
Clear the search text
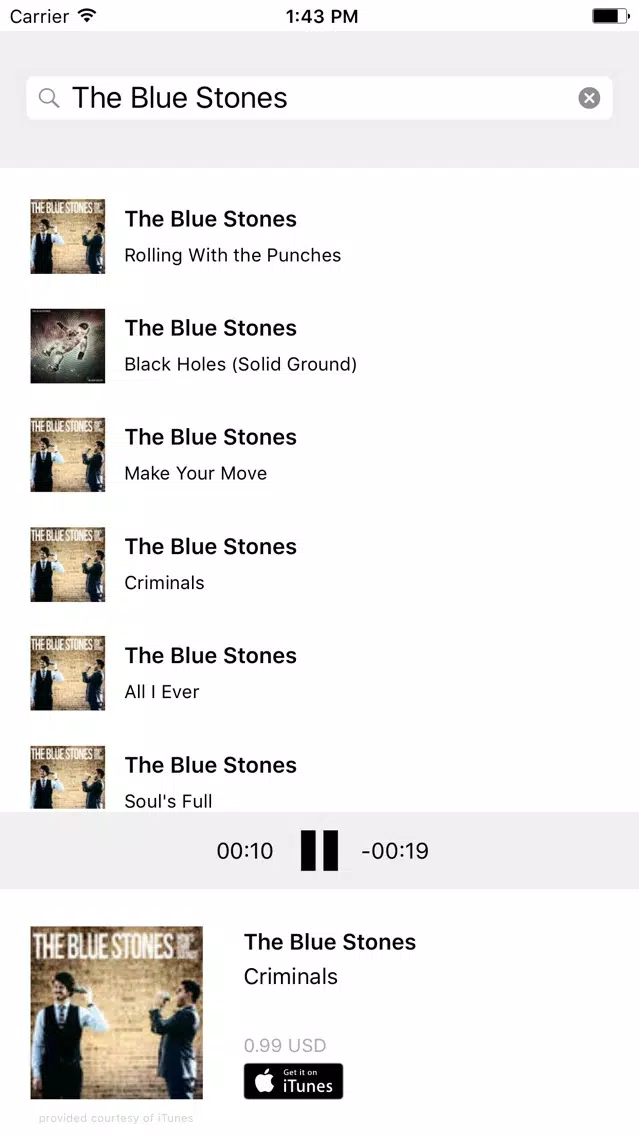[x=589, y=98]
